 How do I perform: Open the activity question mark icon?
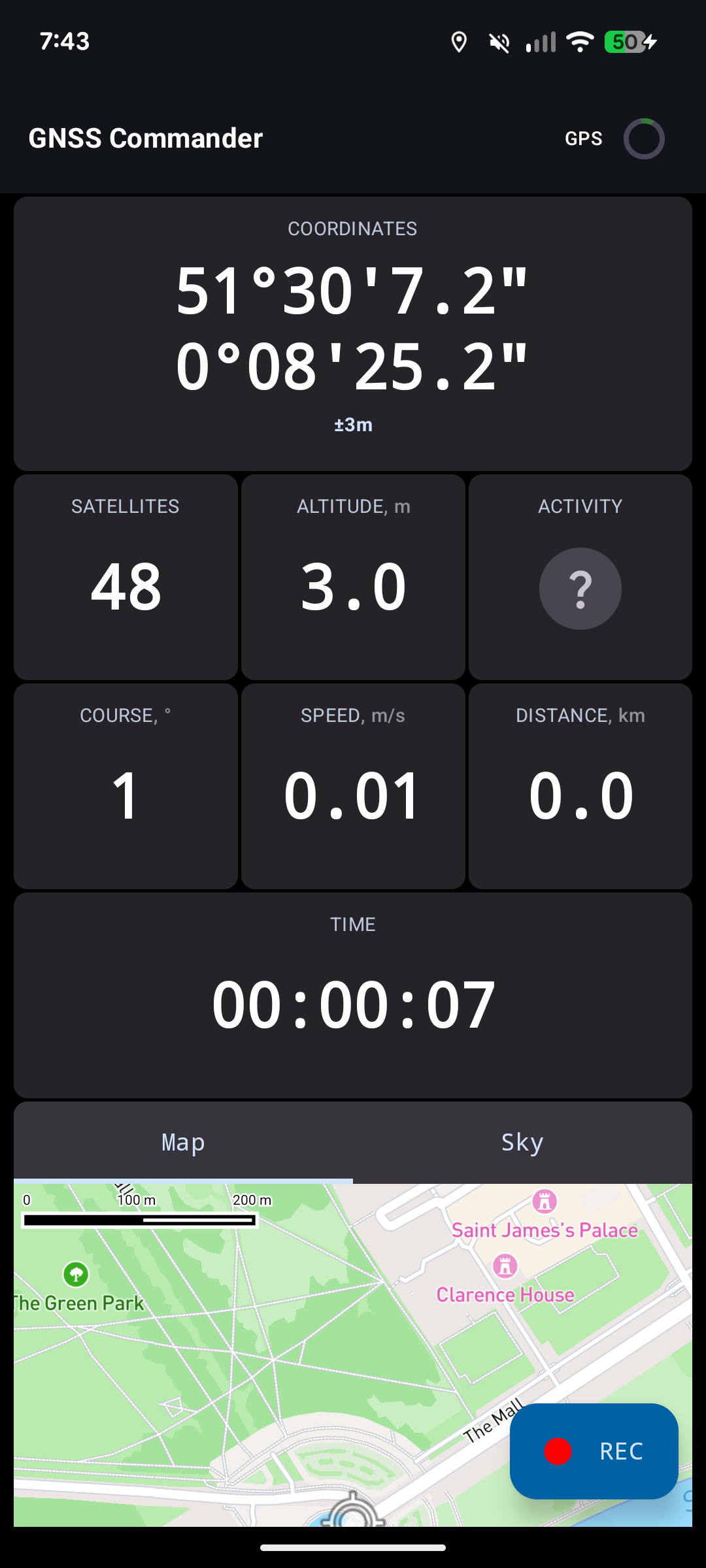580,589
